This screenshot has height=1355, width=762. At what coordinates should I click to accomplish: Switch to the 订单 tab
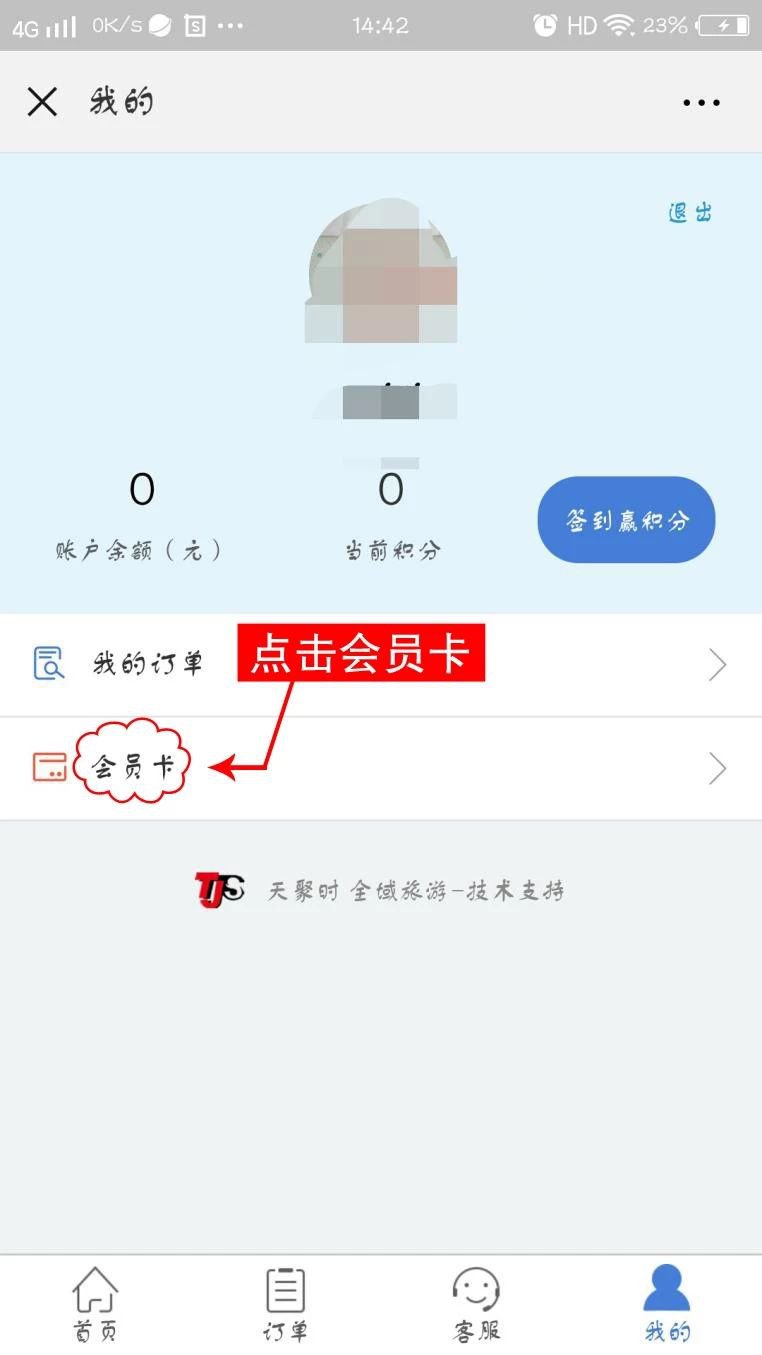coord(285,1304)
